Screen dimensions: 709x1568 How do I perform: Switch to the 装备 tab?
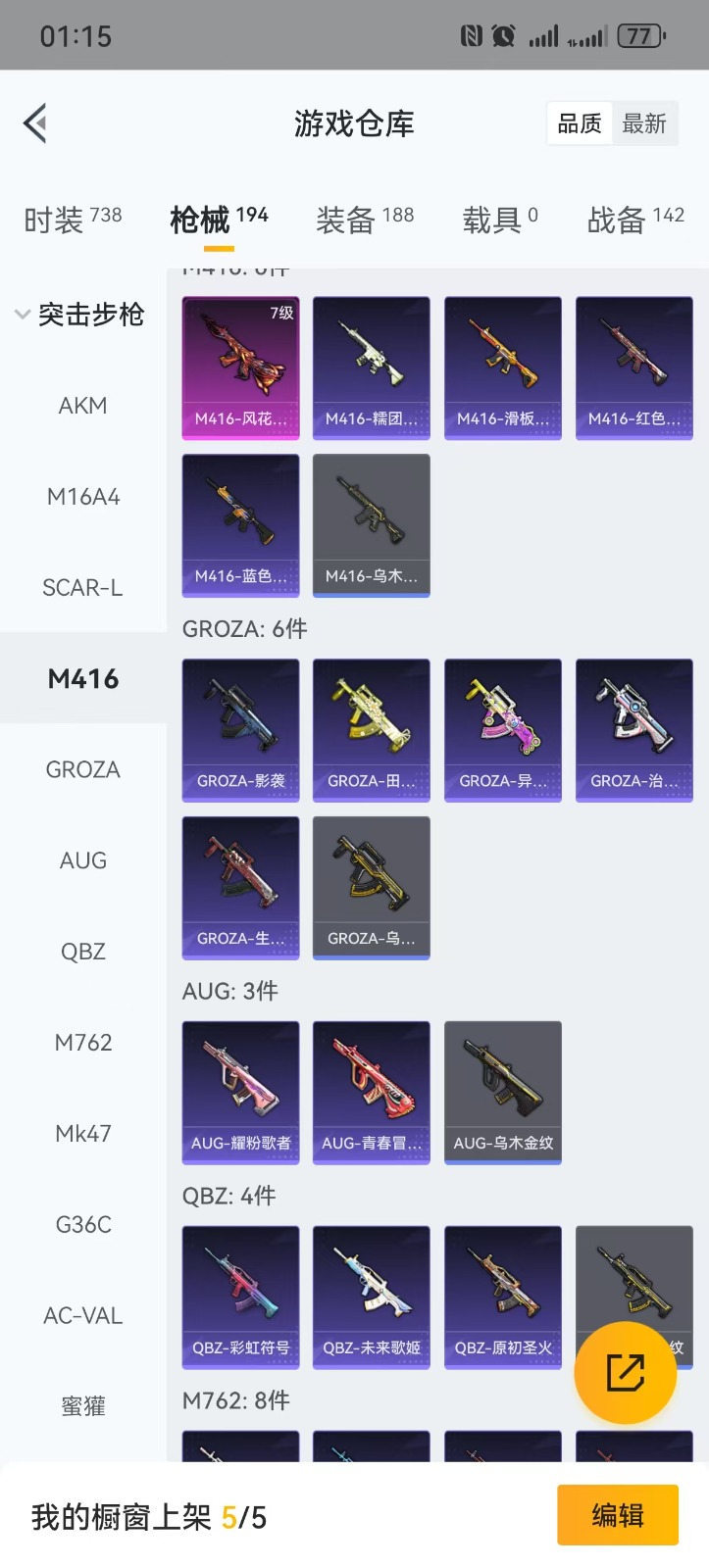(364, 220)
